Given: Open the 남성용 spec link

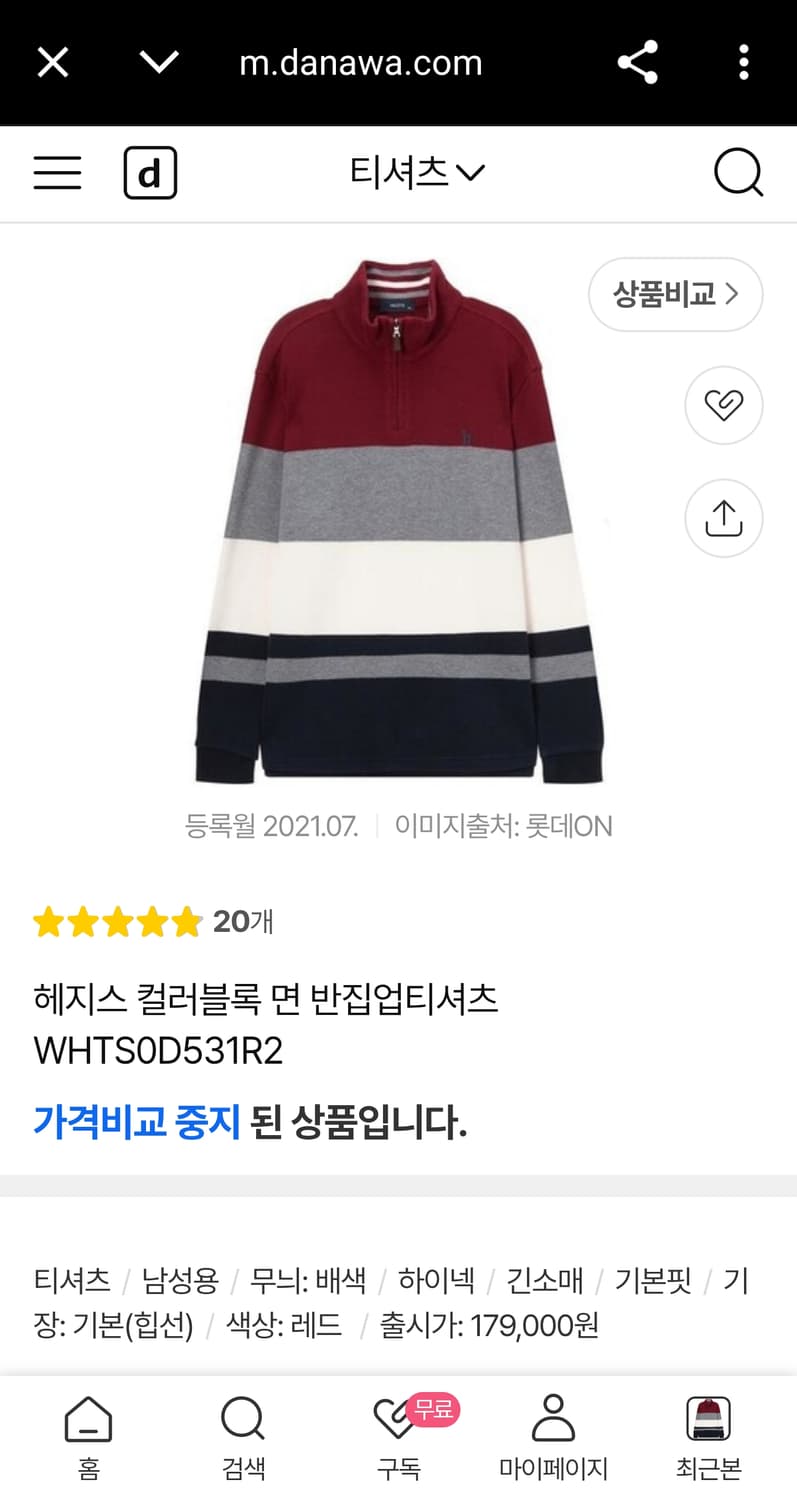Looking at the screenshot, I should [x=182, y=1281].
